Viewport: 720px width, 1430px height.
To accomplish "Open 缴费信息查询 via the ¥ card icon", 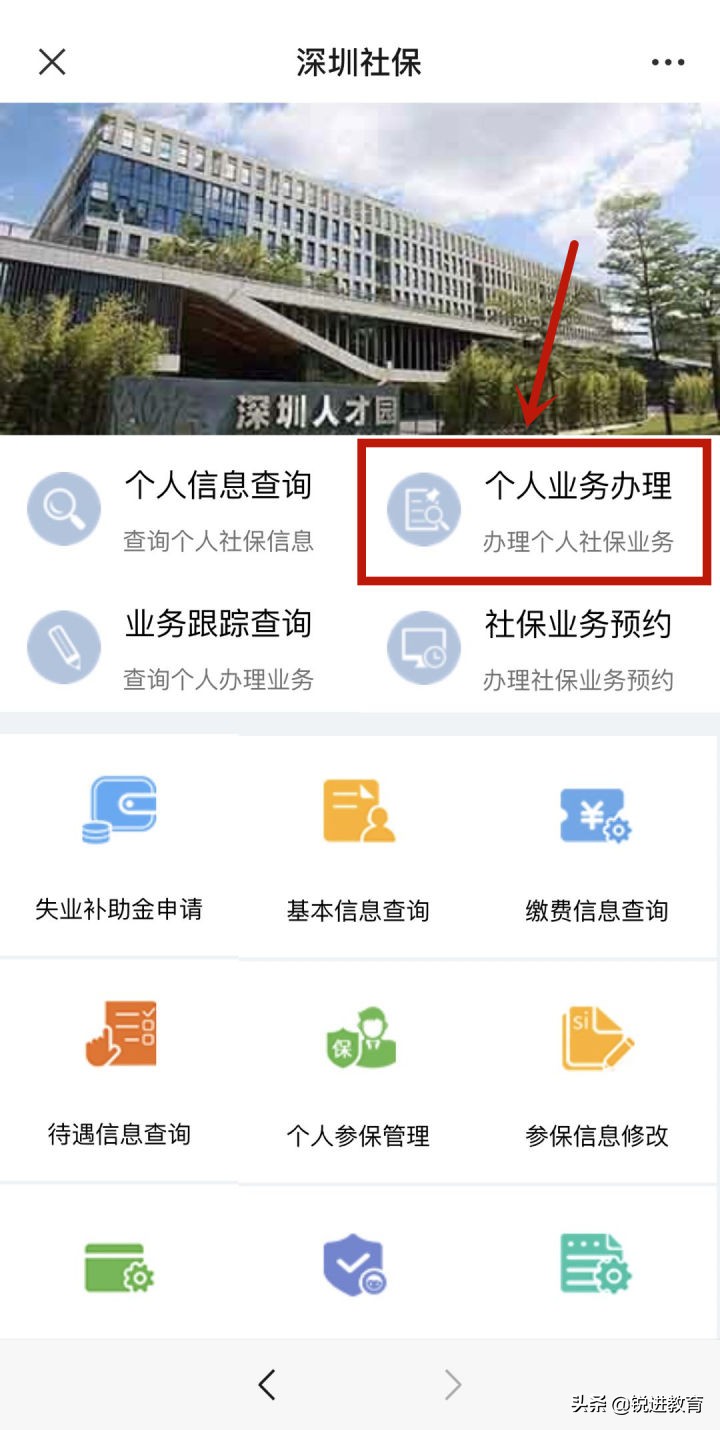I will pos(595,810).
